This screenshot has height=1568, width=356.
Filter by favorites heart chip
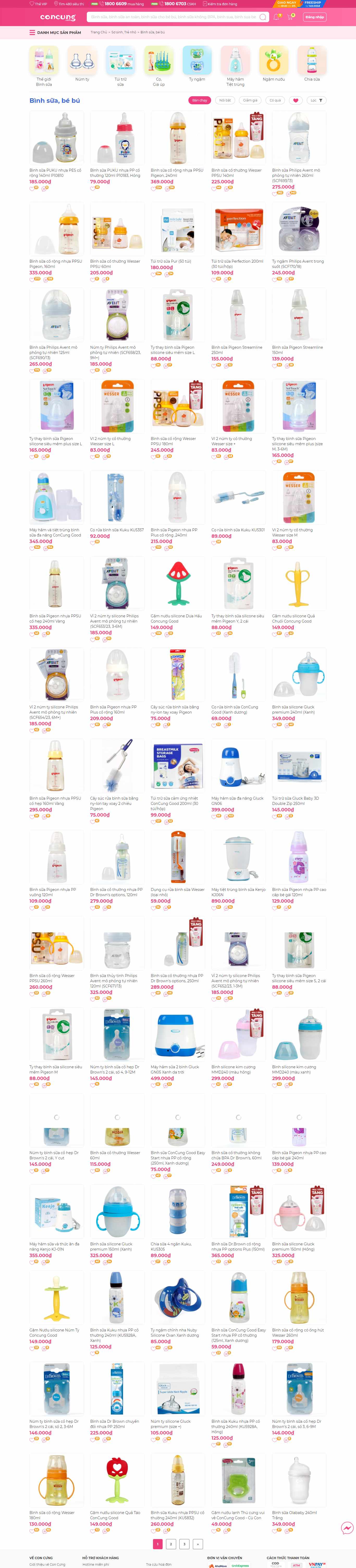click(x=296, y=100)
